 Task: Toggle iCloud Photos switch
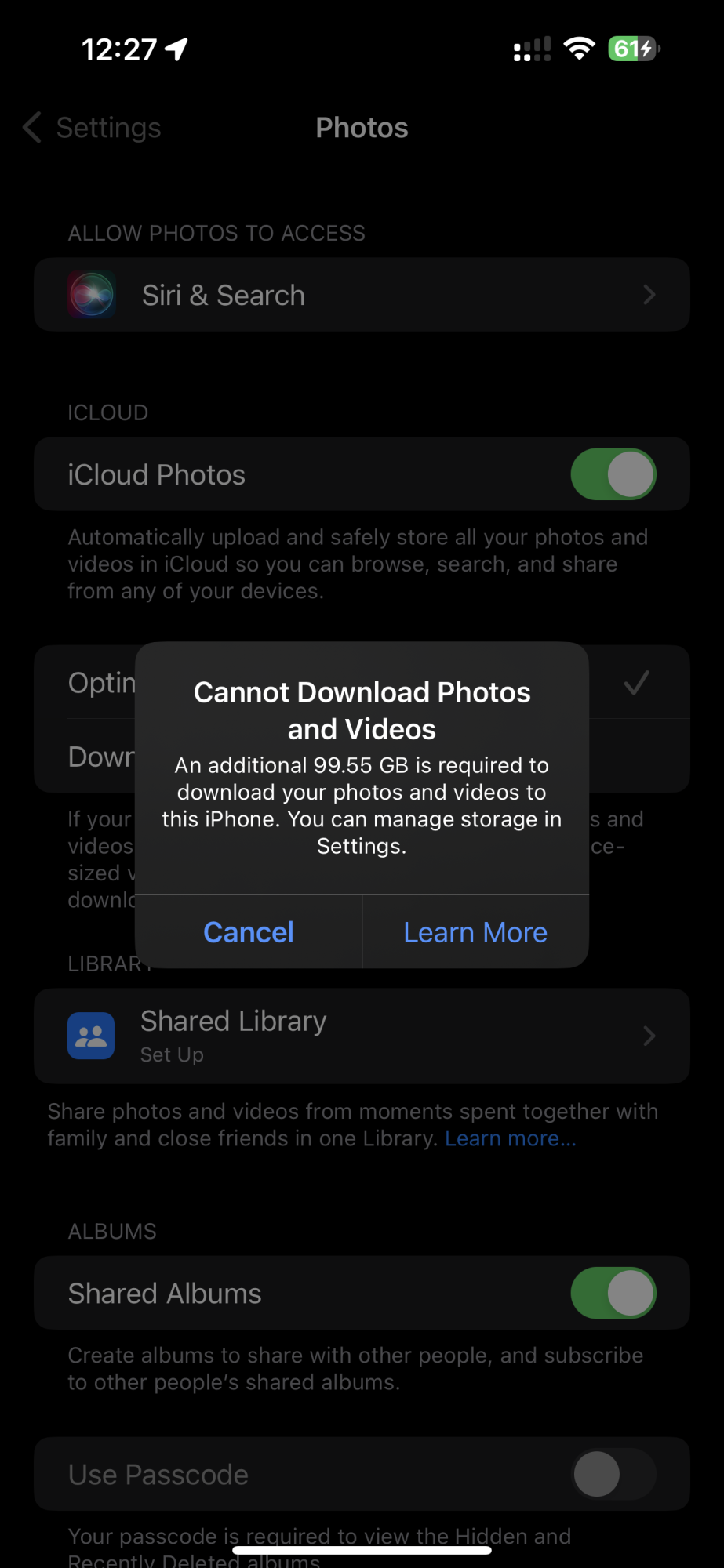(613, 474)
